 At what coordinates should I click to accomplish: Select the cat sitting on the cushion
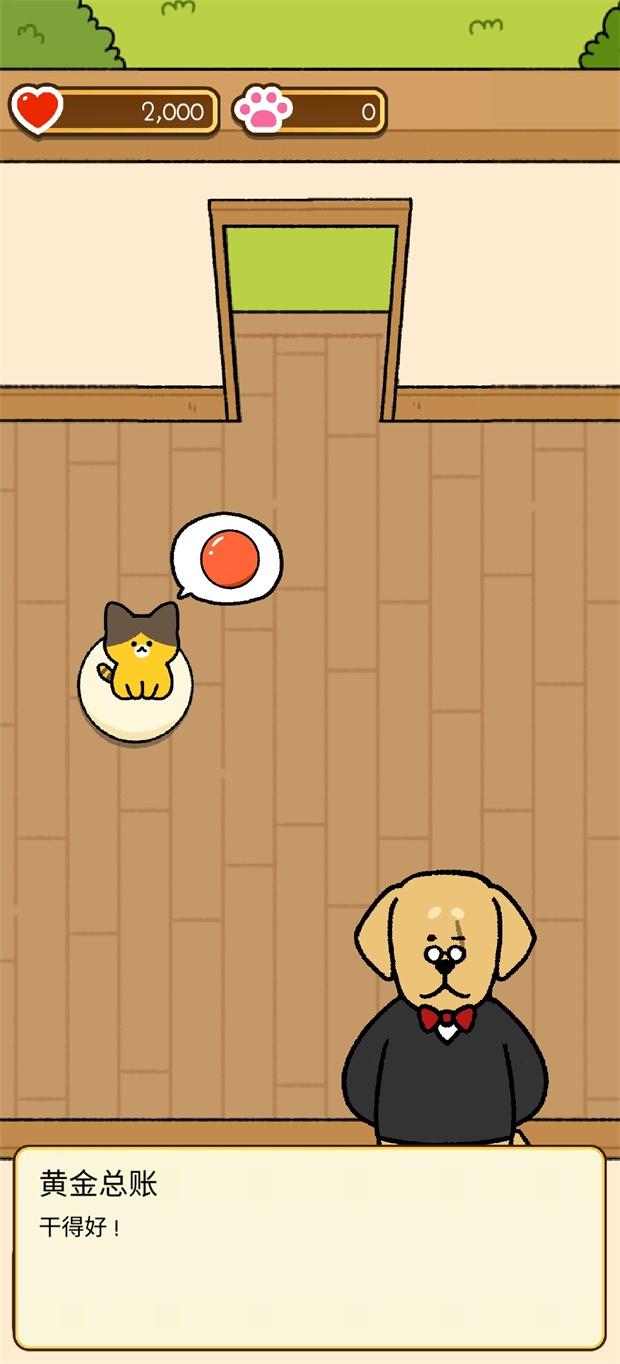(140, 653)
